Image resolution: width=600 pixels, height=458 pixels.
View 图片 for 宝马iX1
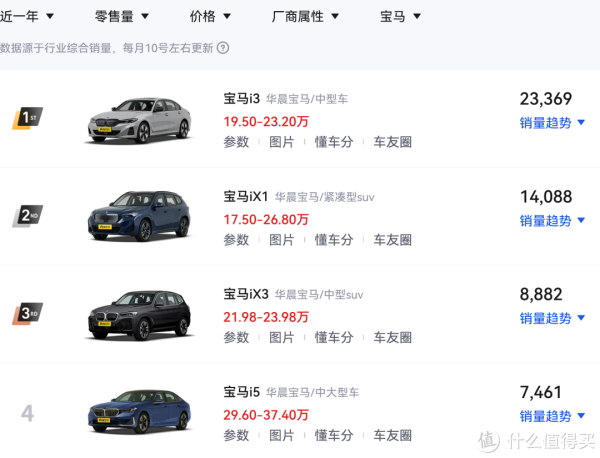(x=282, y=241)
